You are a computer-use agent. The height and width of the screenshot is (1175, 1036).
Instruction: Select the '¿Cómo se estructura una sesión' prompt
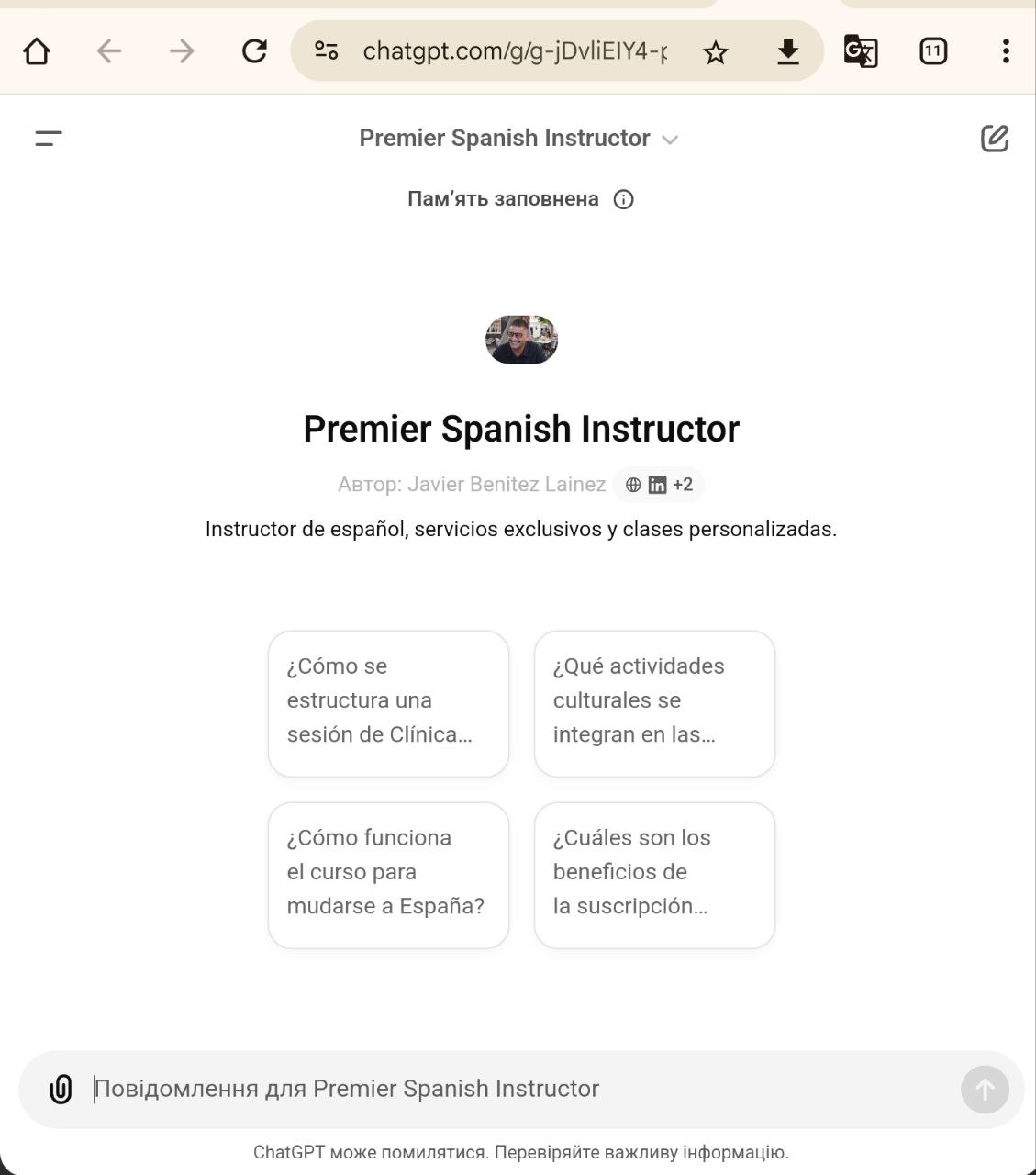tap(388, 703)
